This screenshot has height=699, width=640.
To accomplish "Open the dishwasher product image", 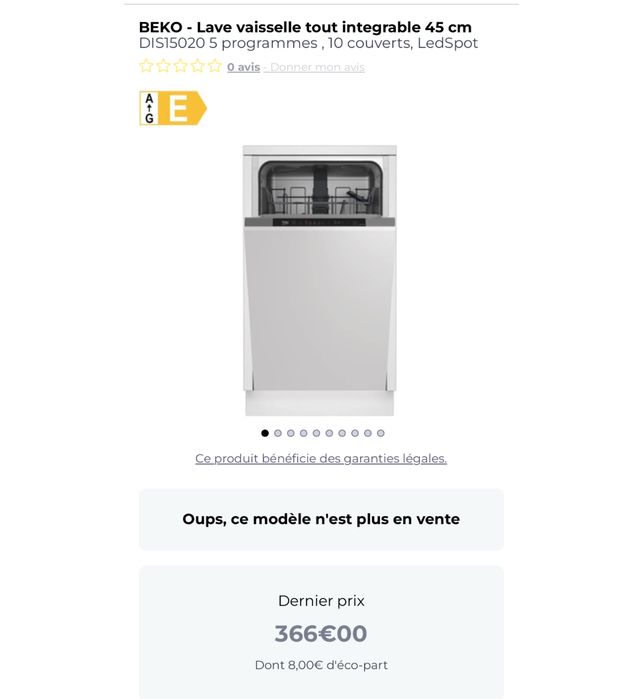I will (320, 280).
